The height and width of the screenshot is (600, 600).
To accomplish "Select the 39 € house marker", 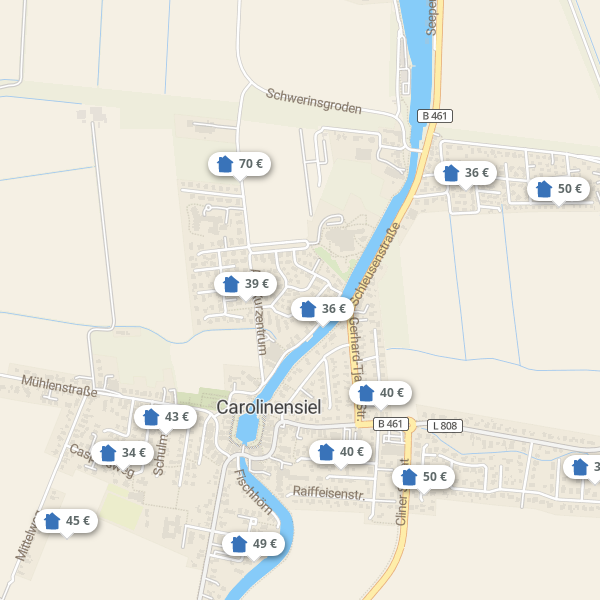I will pyautogui.click(x=246, y=284).
